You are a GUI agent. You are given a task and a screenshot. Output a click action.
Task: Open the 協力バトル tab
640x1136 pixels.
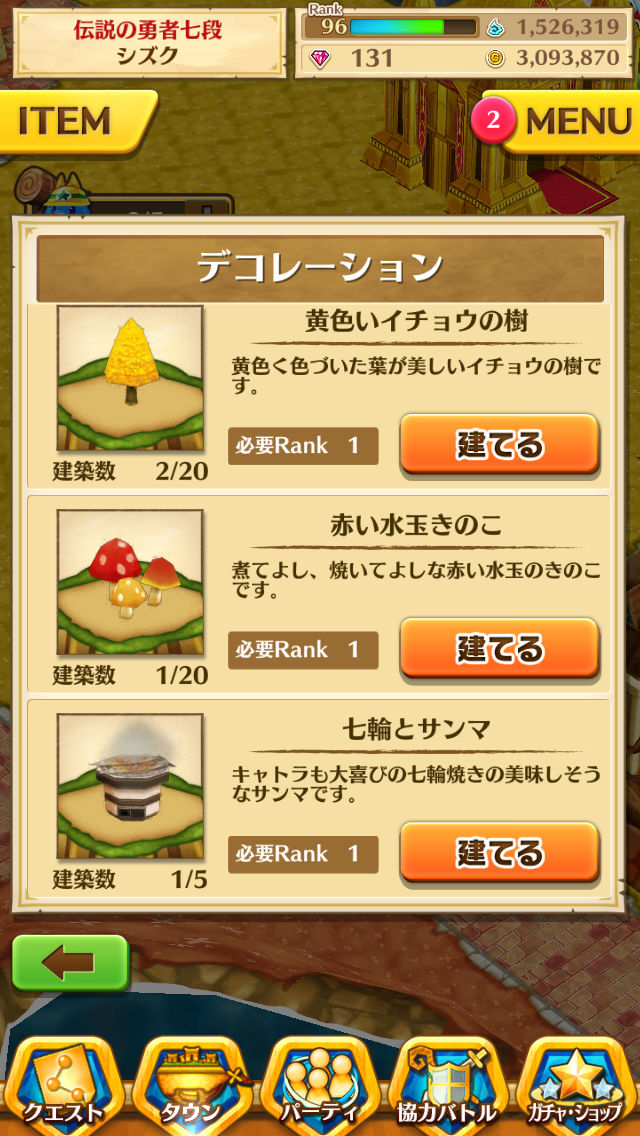click(448, 1085)
